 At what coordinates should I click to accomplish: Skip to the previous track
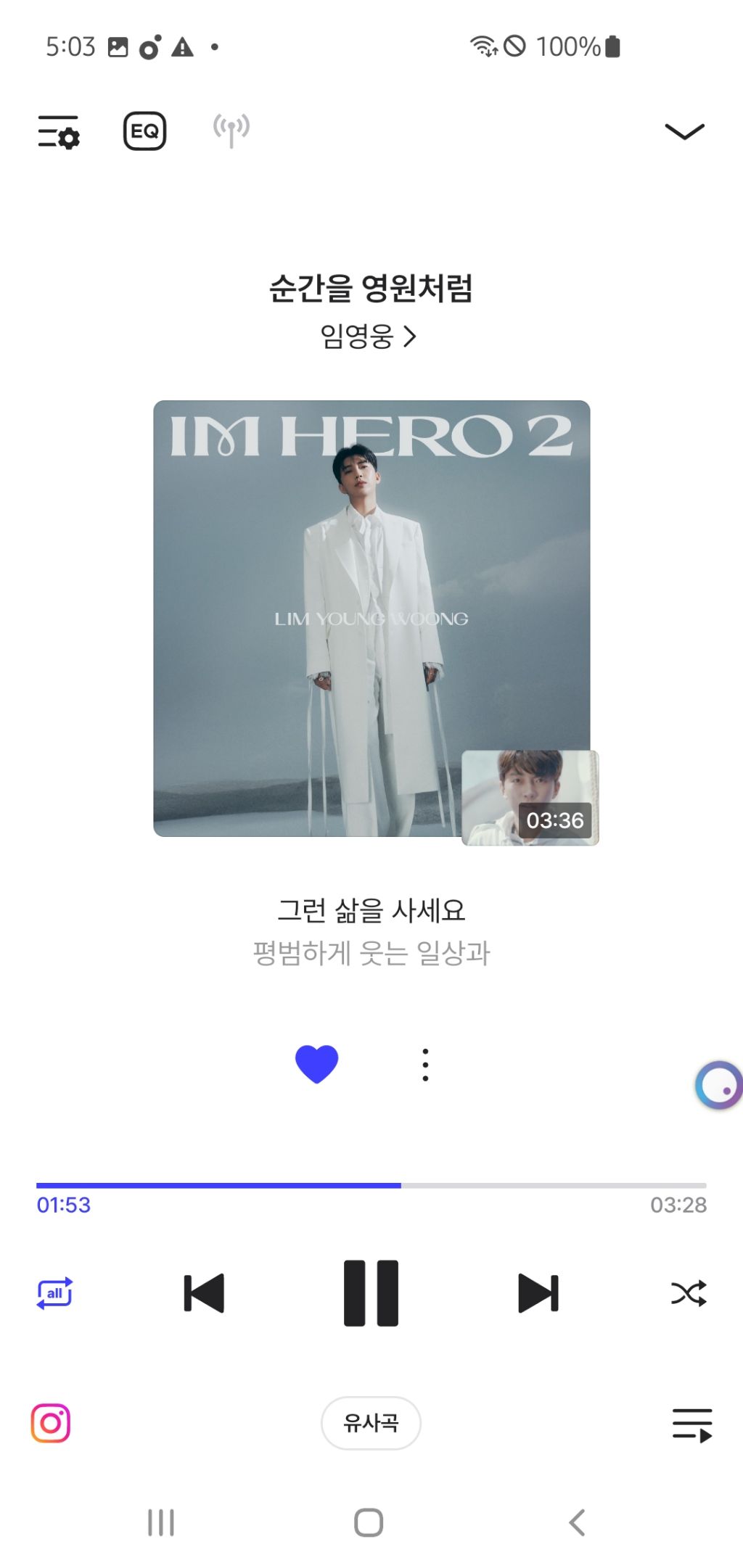click(204, 1292)
